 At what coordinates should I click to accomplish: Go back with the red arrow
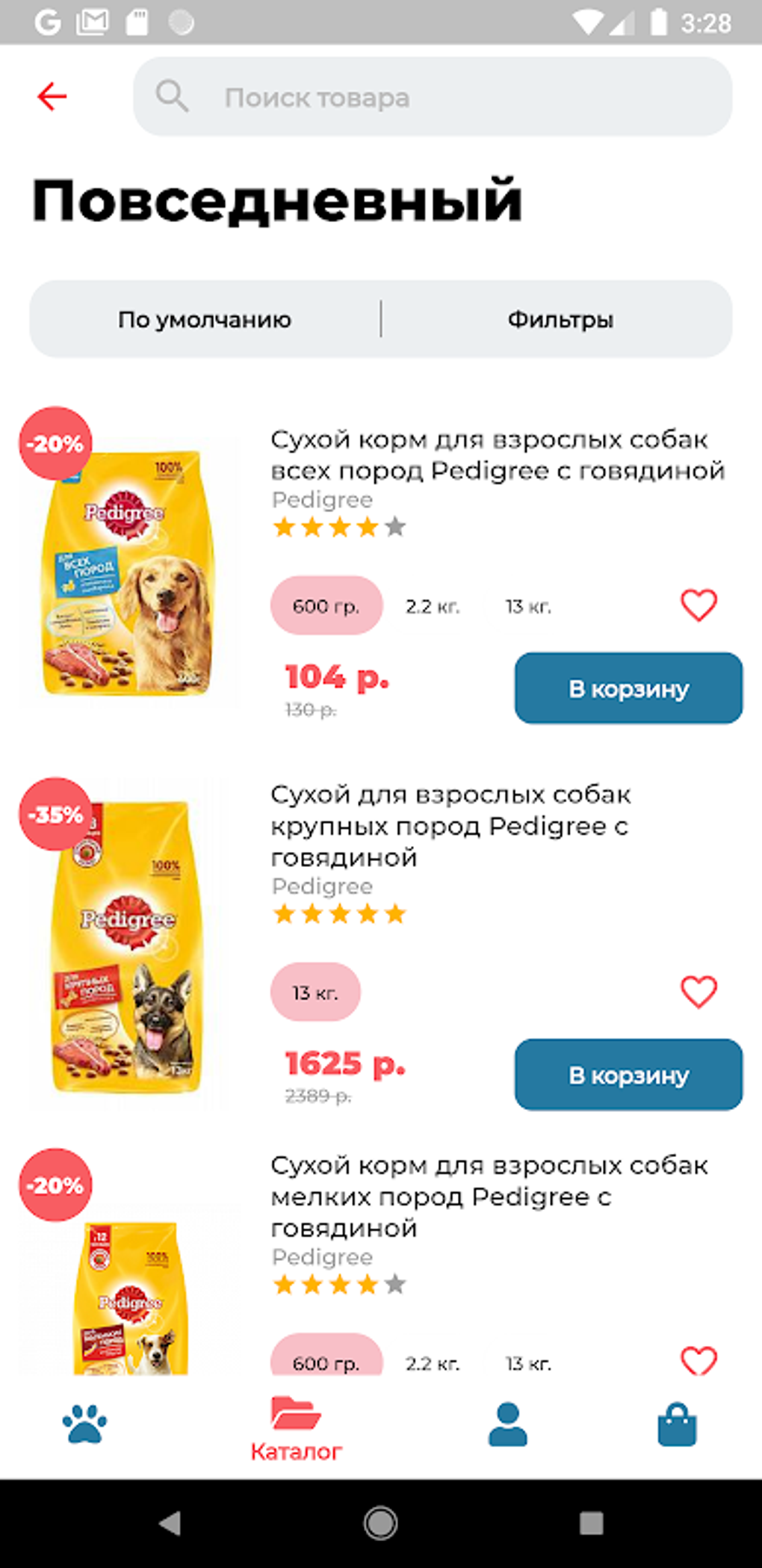click(x=52, y=96)
